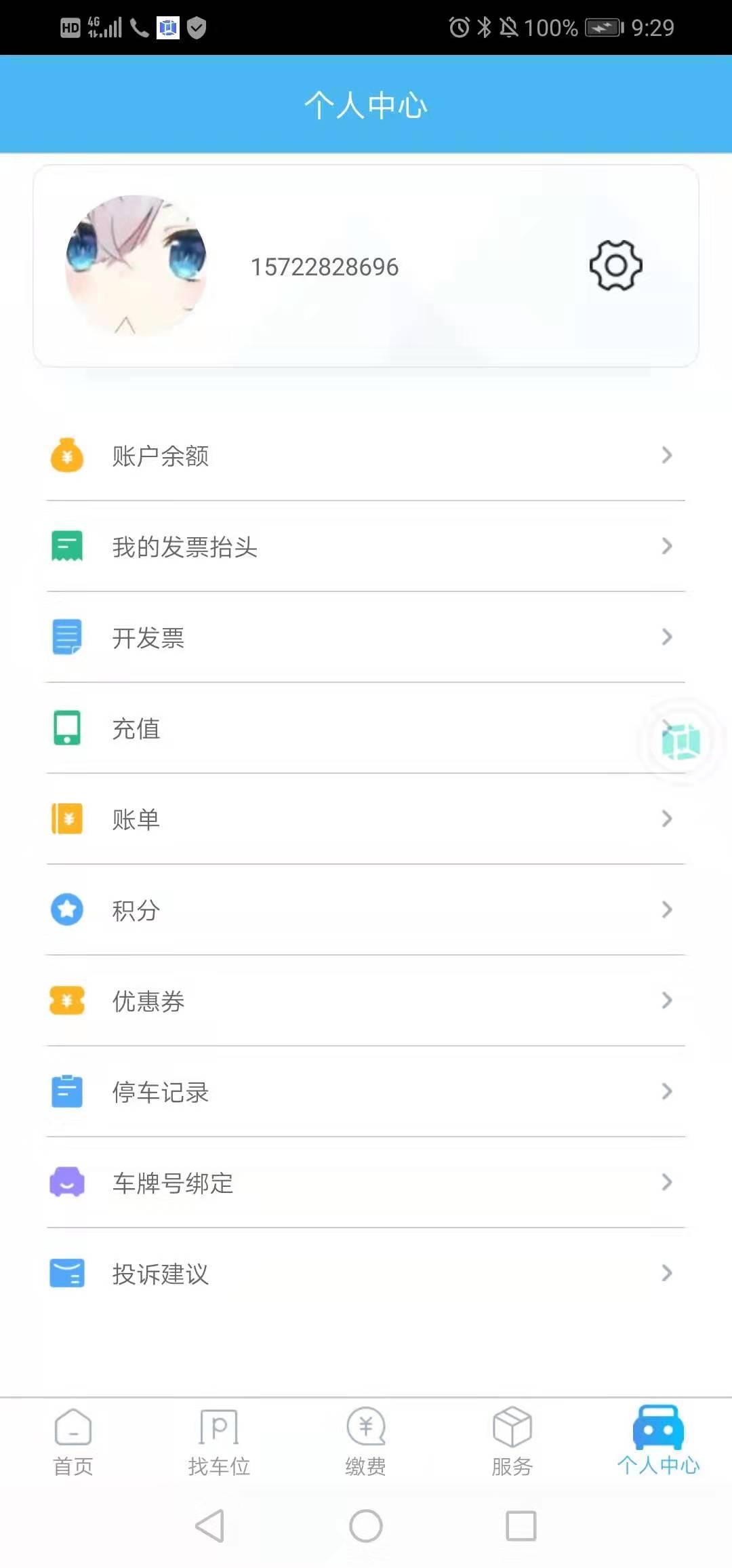Expand the 投诉建议 row chevron
This screenshot has width=732, height=1568.
tap(666, 1274)
